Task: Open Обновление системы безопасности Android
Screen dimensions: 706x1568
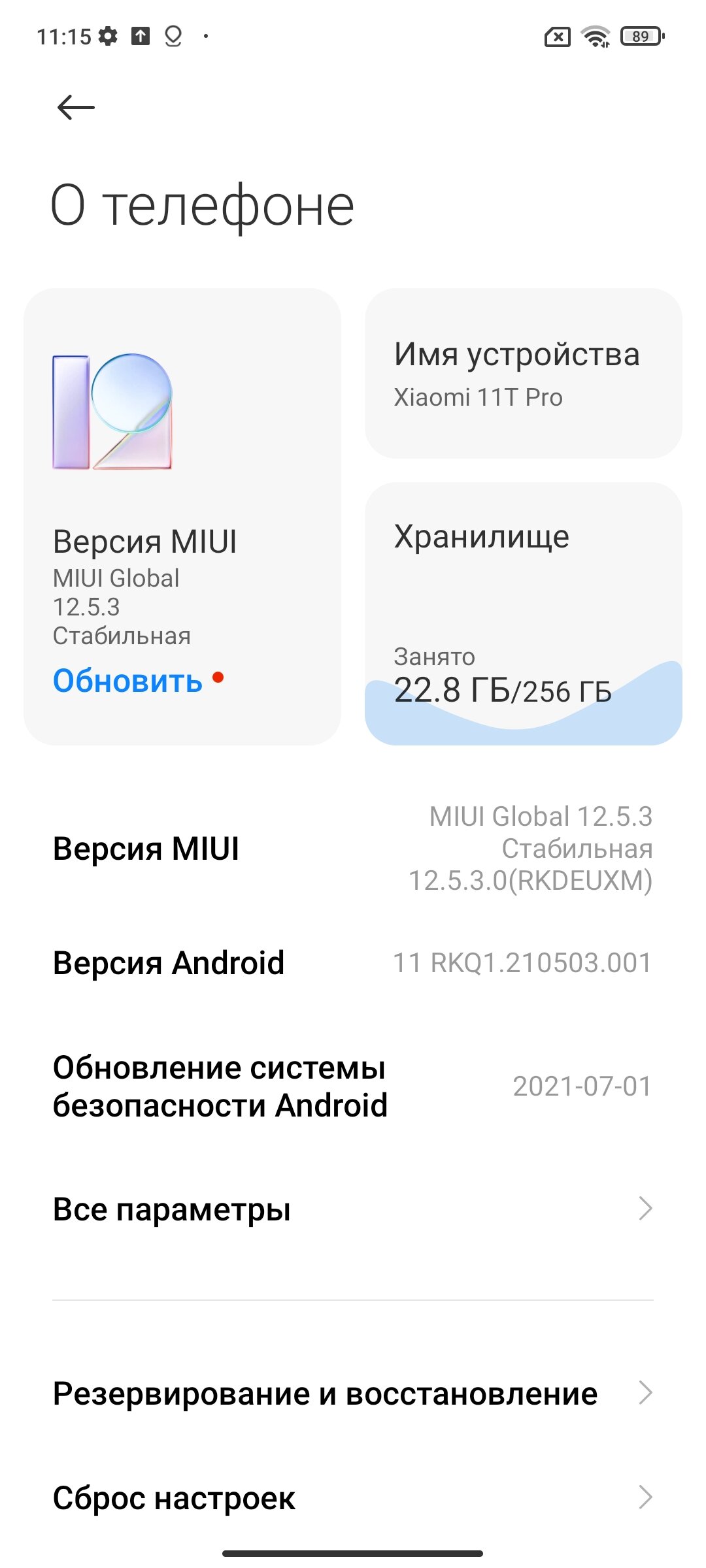Action: tap(353, 1086)
